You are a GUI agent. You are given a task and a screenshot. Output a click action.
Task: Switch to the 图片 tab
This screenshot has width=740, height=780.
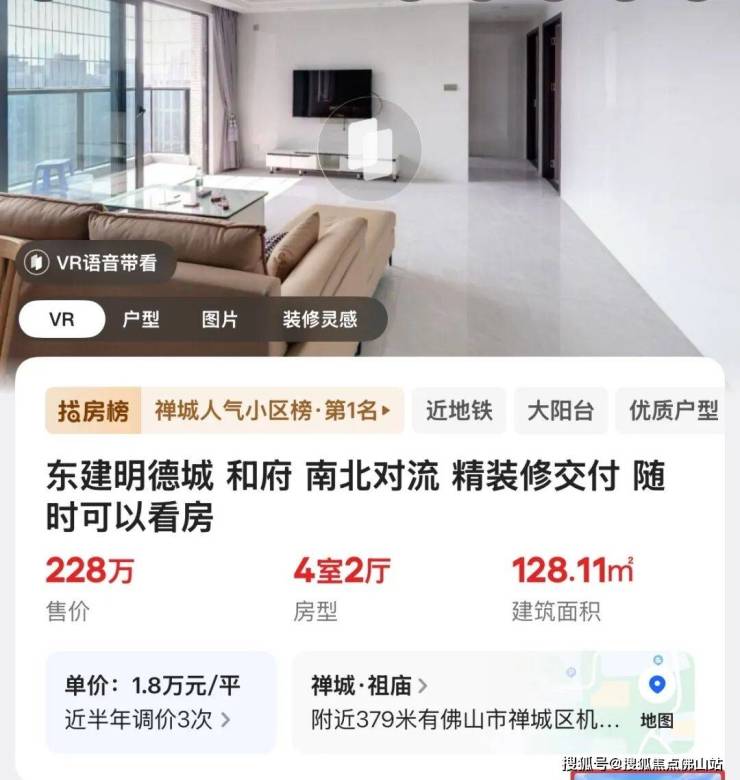pos(220,320)
